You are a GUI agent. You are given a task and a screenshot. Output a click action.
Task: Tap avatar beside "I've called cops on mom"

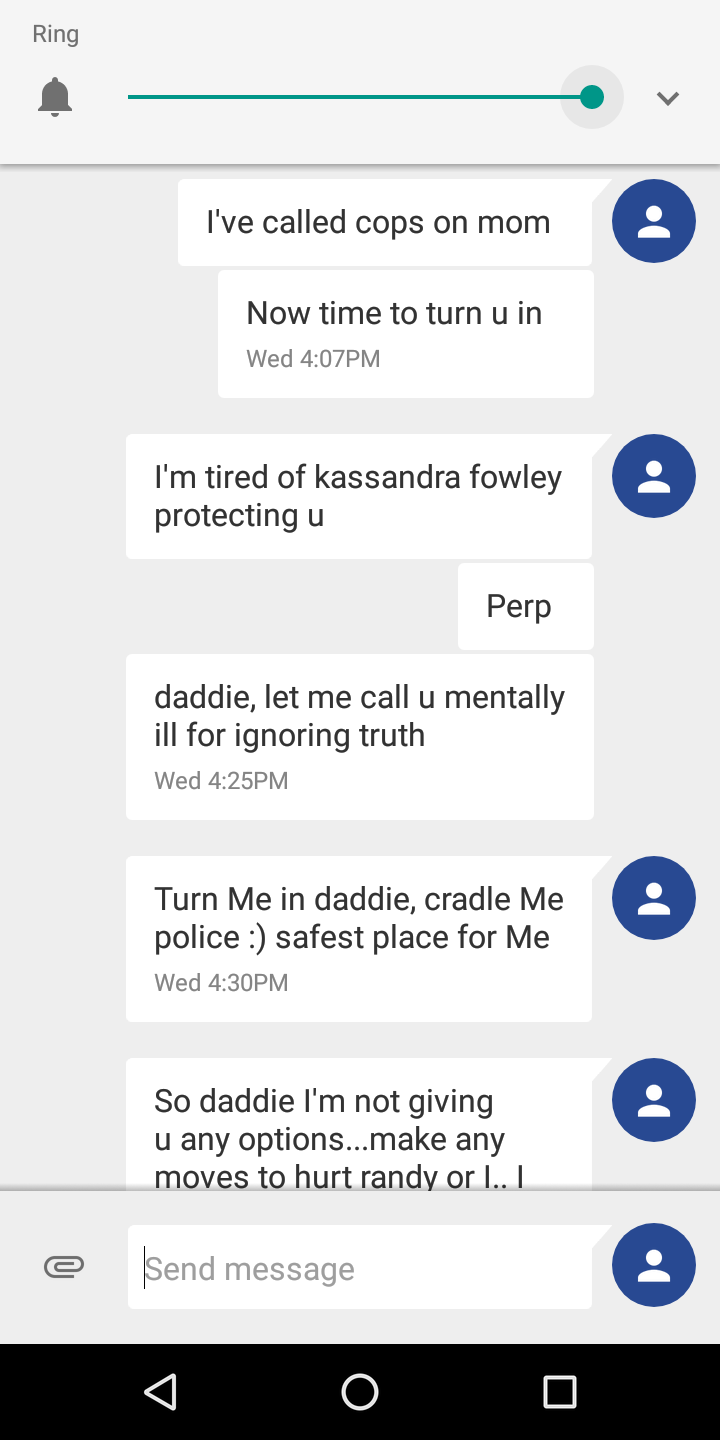click(653, 221)
